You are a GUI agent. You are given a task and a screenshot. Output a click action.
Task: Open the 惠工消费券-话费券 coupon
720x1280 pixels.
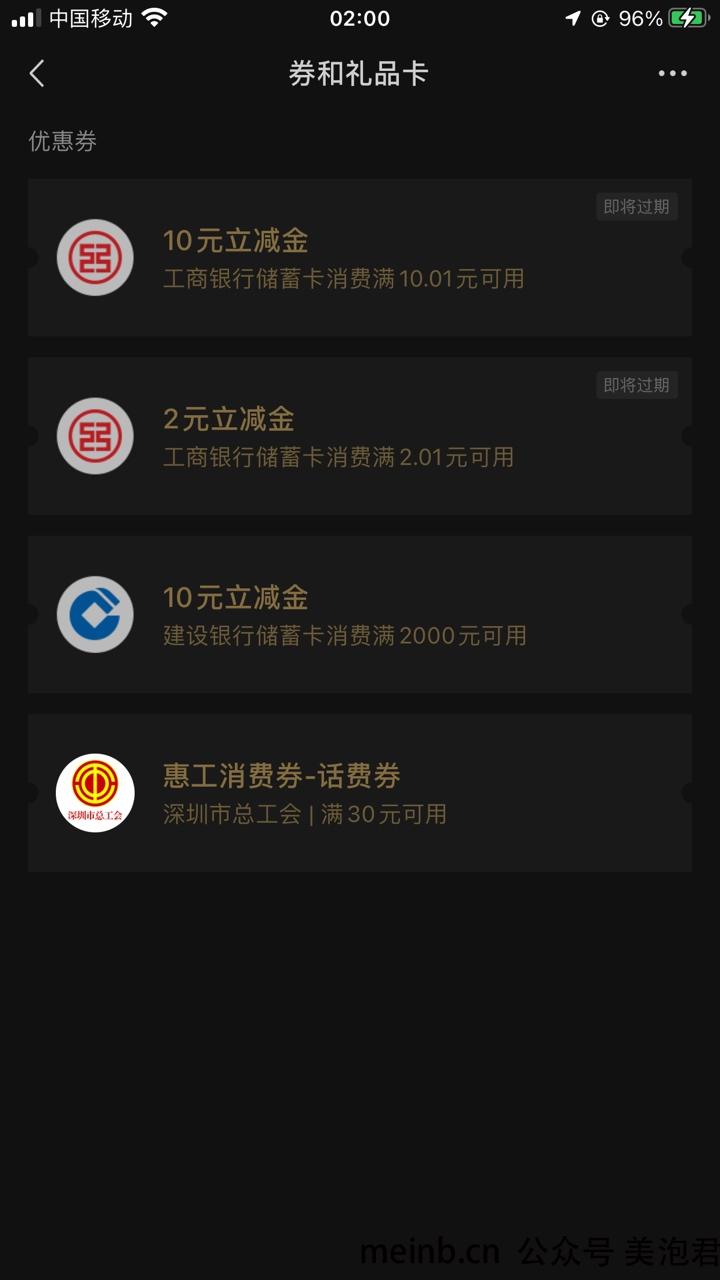tap(360, 793)
